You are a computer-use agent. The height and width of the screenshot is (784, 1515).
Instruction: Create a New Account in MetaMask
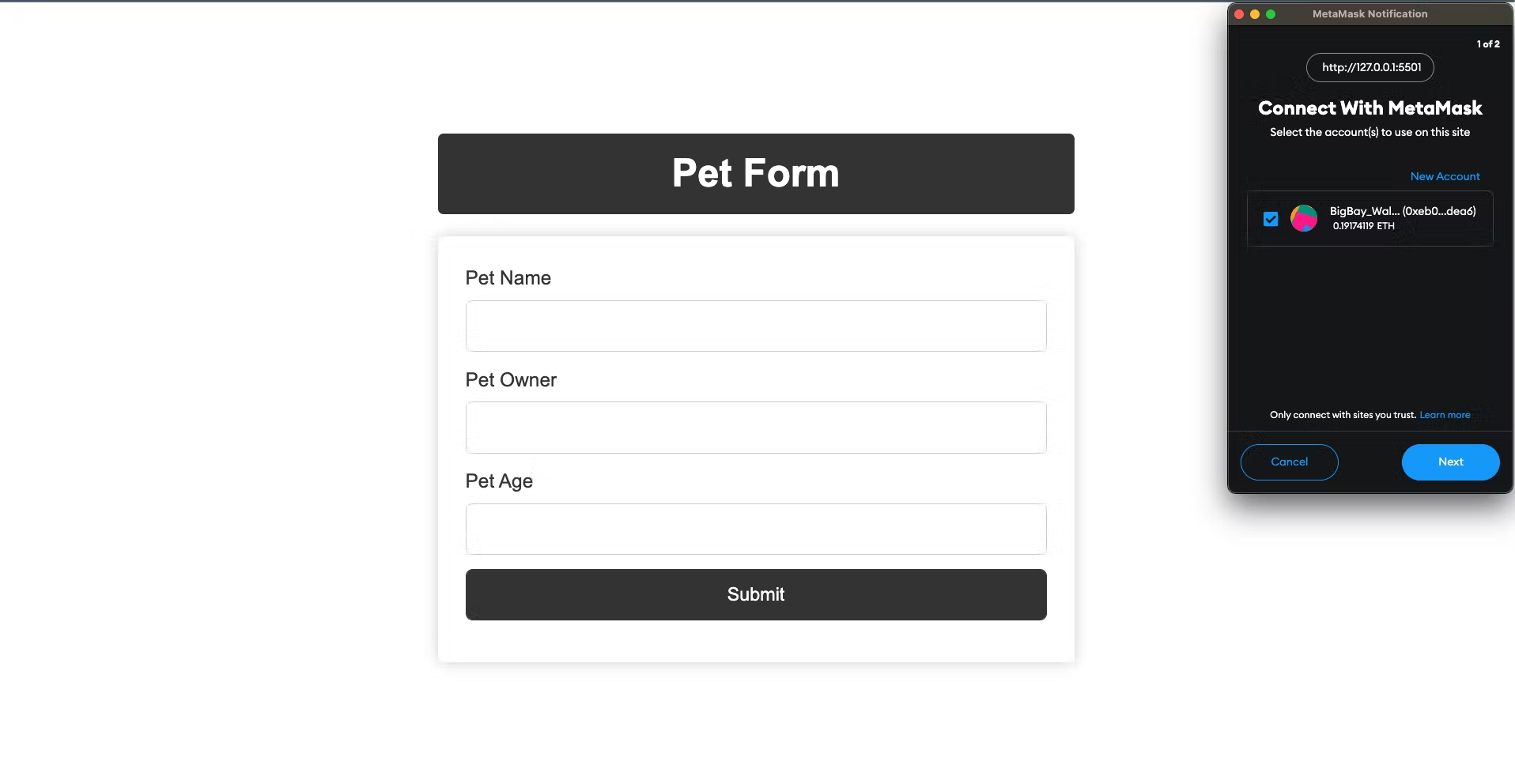tap(1445, 176)
